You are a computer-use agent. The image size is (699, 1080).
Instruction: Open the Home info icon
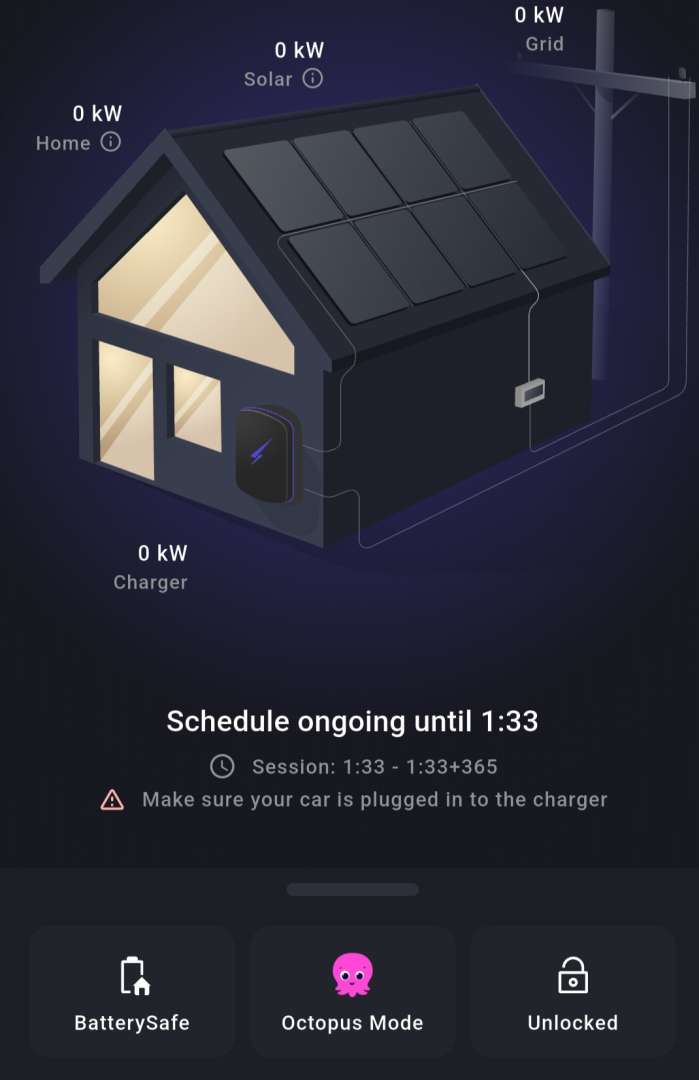[x=111, y=142]
